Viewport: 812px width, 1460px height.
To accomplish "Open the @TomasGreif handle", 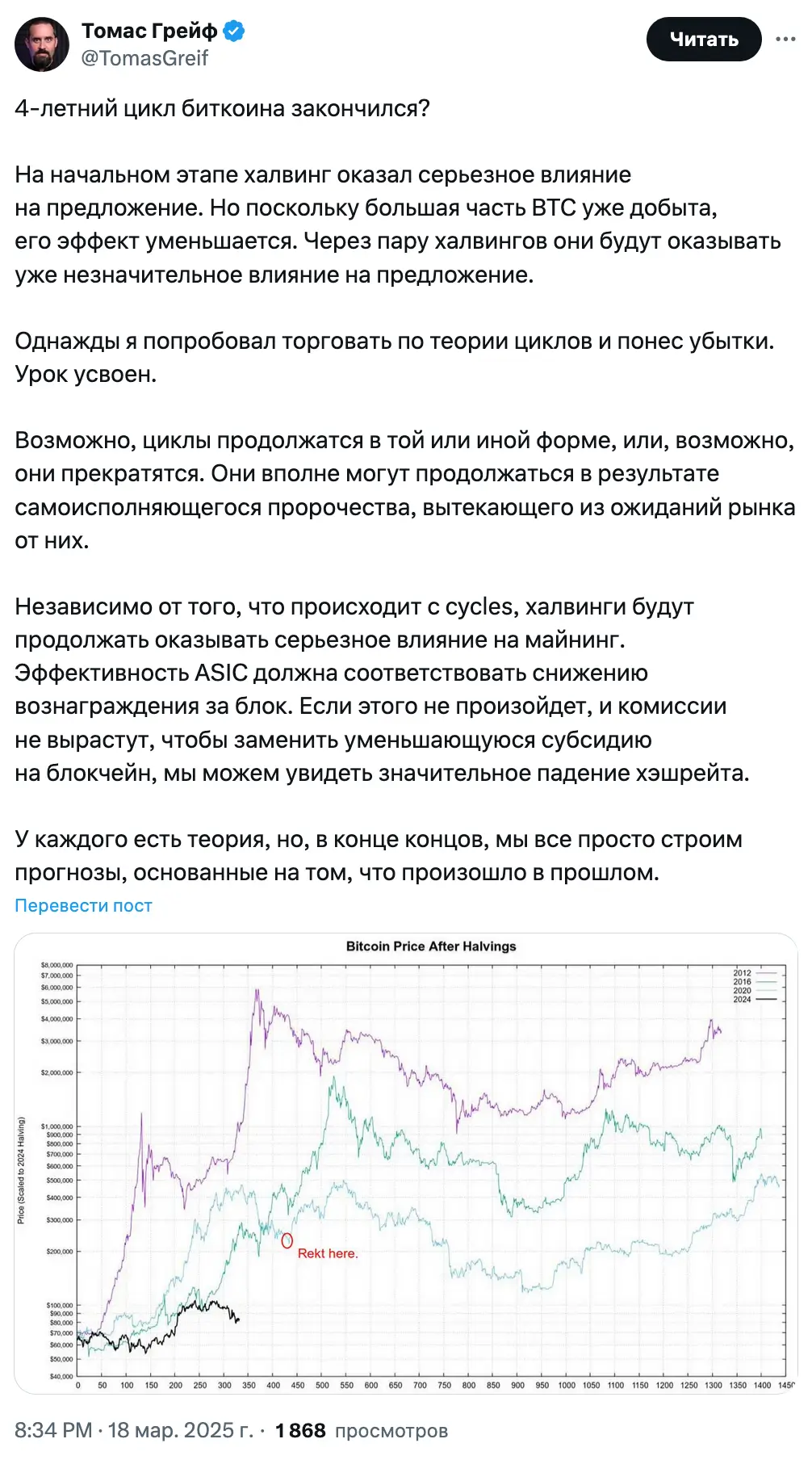I will point(144,58).
